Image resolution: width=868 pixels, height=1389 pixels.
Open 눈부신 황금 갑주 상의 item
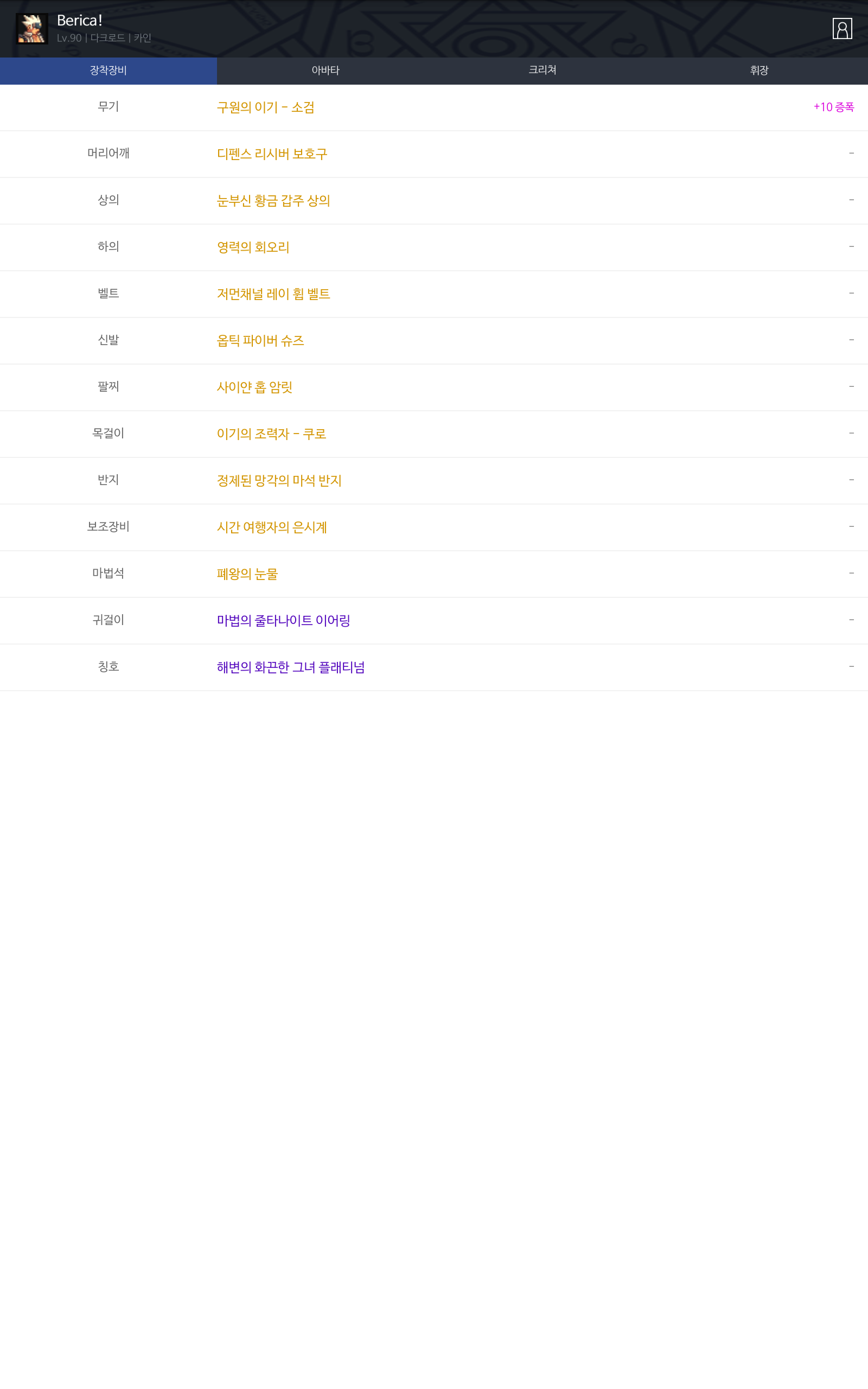pos(273,200)
